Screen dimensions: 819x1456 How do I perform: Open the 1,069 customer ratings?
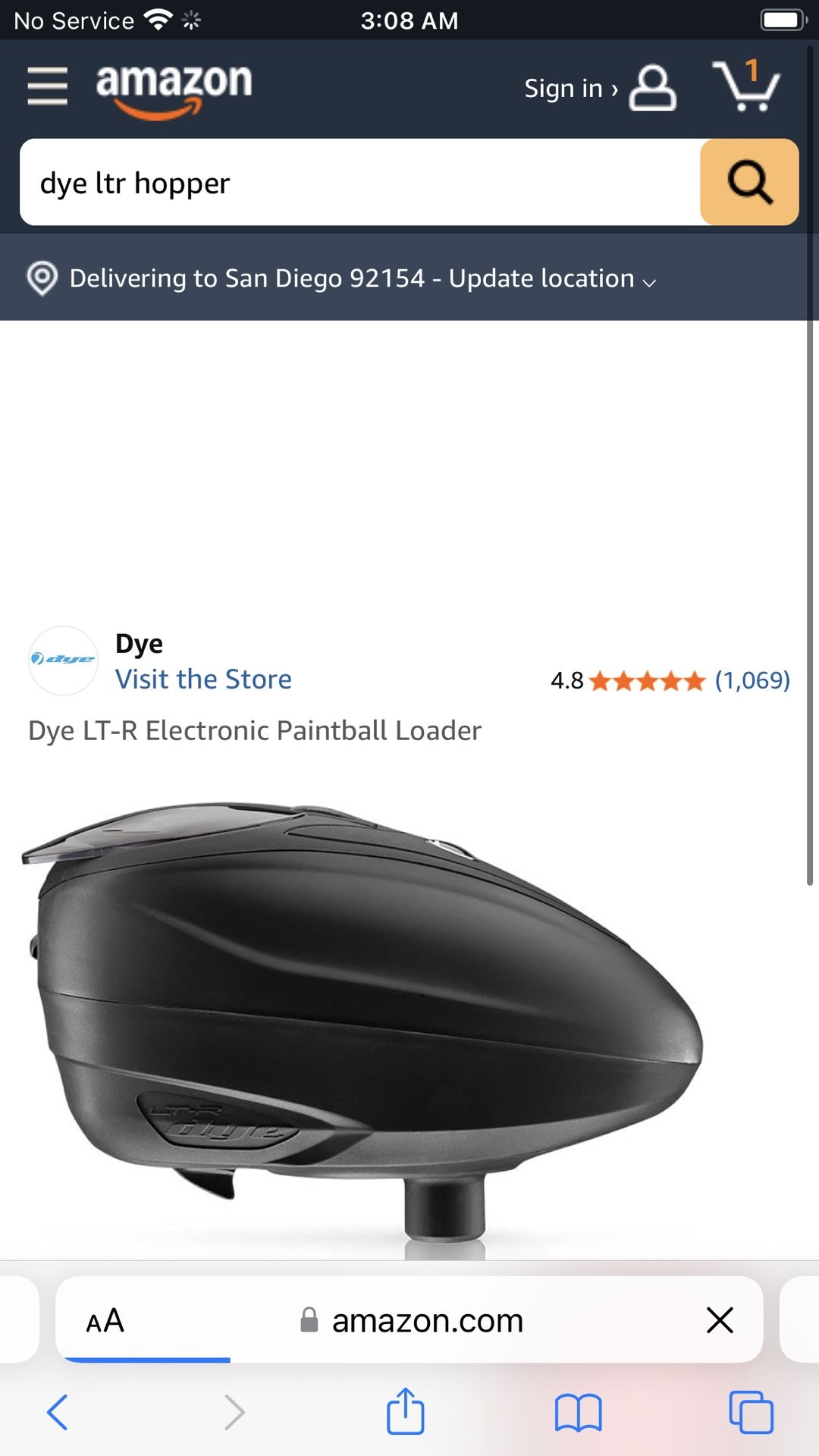coord(752,680)
